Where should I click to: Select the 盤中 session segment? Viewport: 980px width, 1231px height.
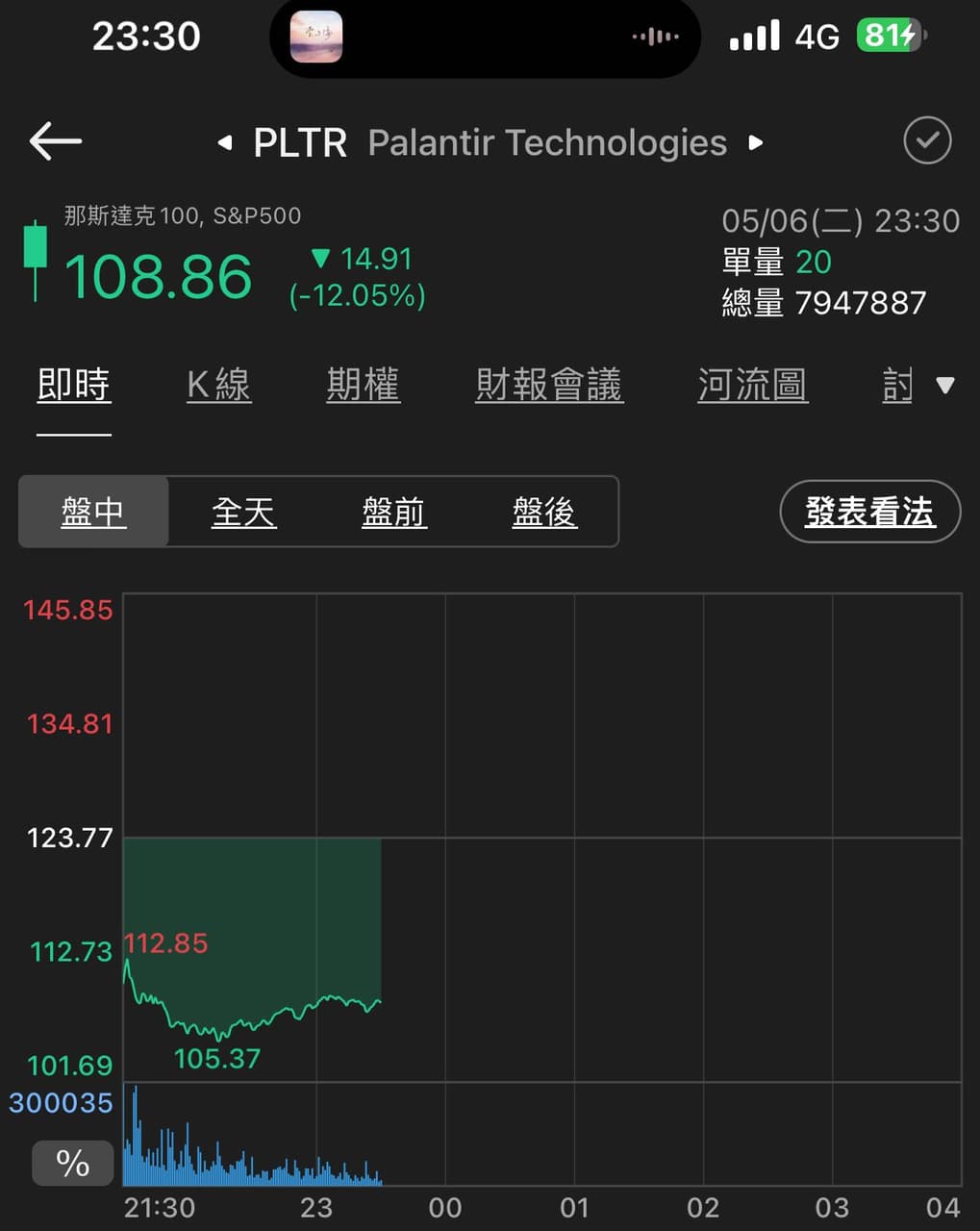click(93, 512)
